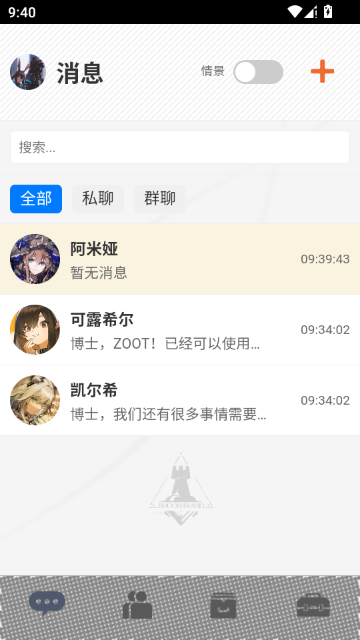Open the archive box tab

[223, 605]
